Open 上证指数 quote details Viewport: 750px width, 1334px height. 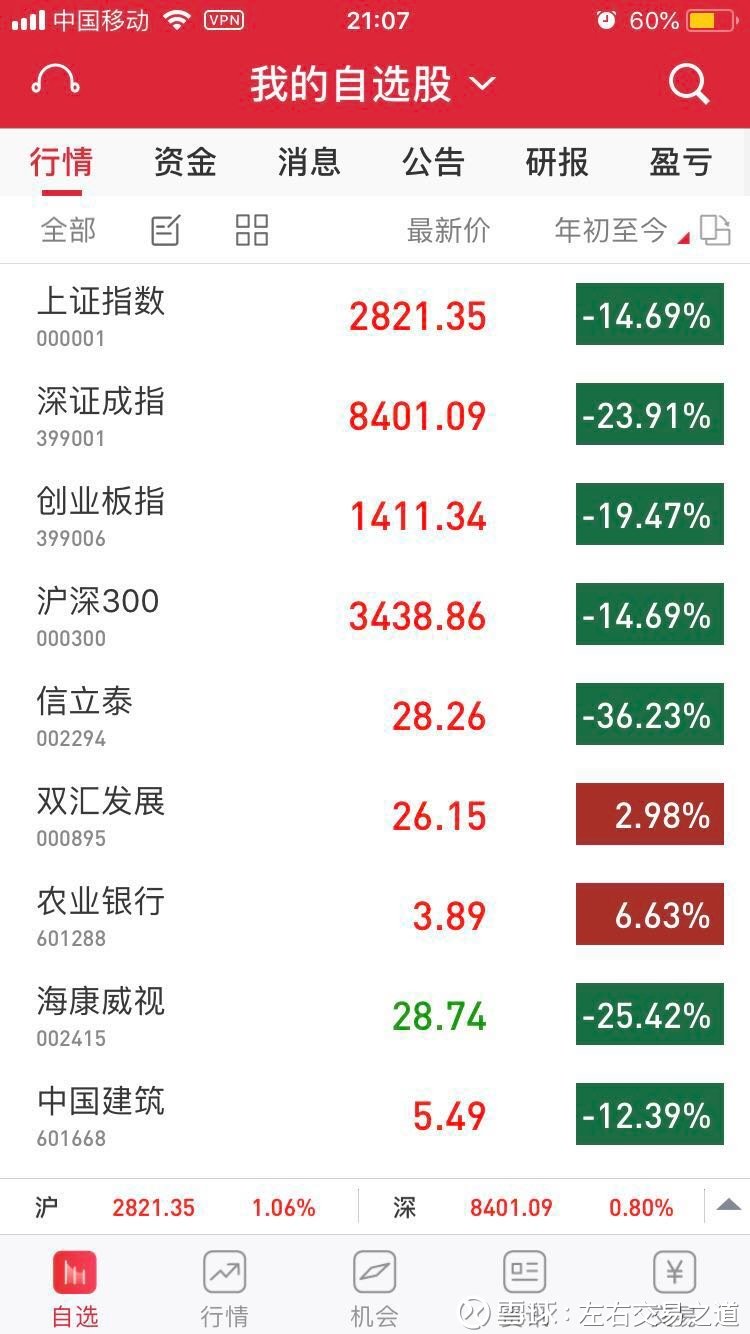pyautogui.click(x=100, y=314)
